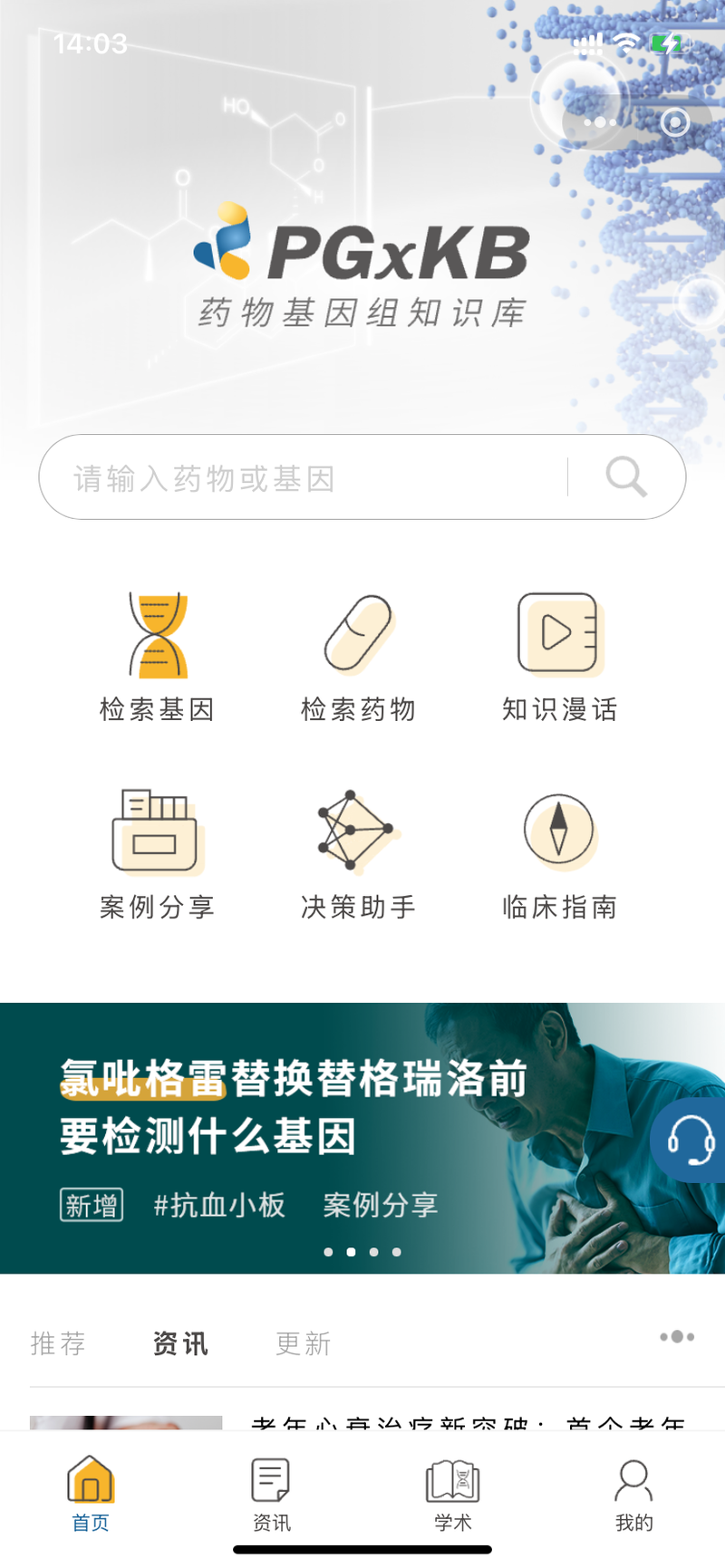Open 我的 profile tab

pos(633,1494)
